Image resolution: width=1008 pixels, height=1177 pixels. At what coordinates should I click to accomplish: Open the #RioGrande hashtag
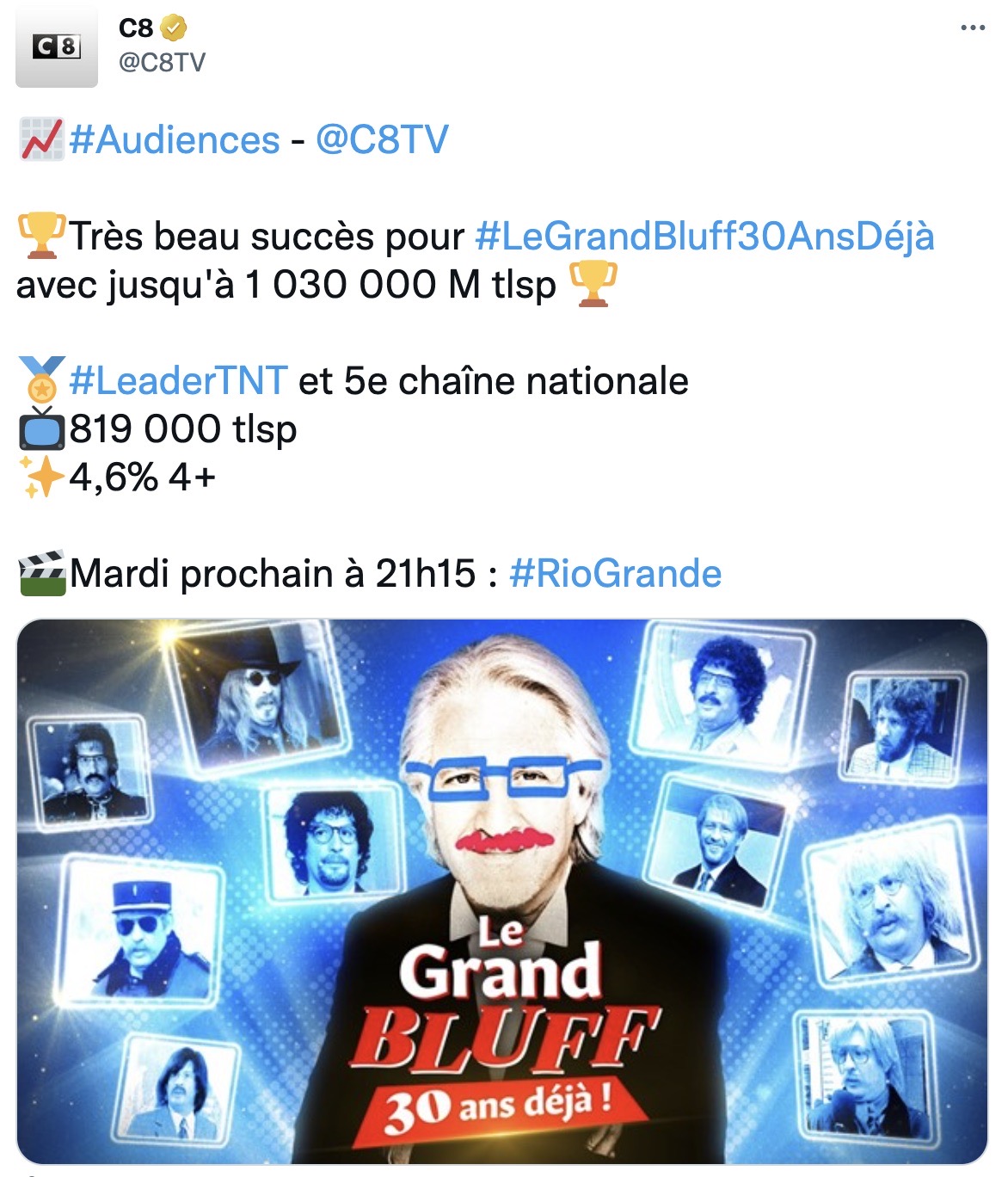pos(615,573)
